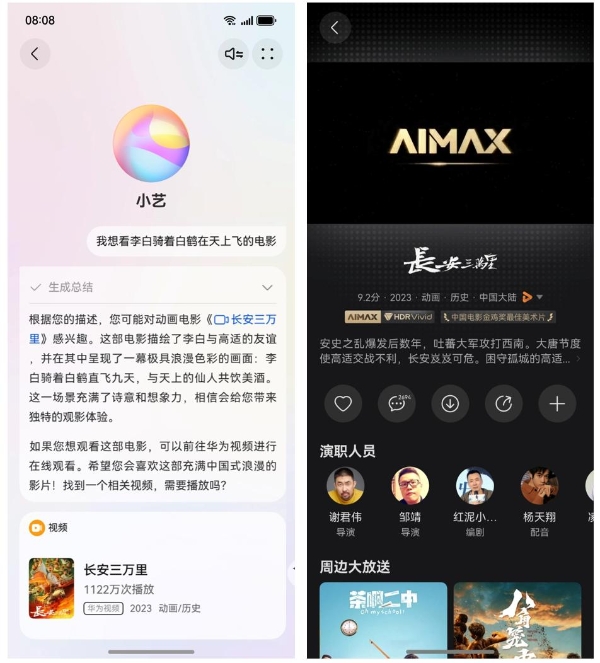
Task: View director 谢君伟's profile
Action: point(345,487)
